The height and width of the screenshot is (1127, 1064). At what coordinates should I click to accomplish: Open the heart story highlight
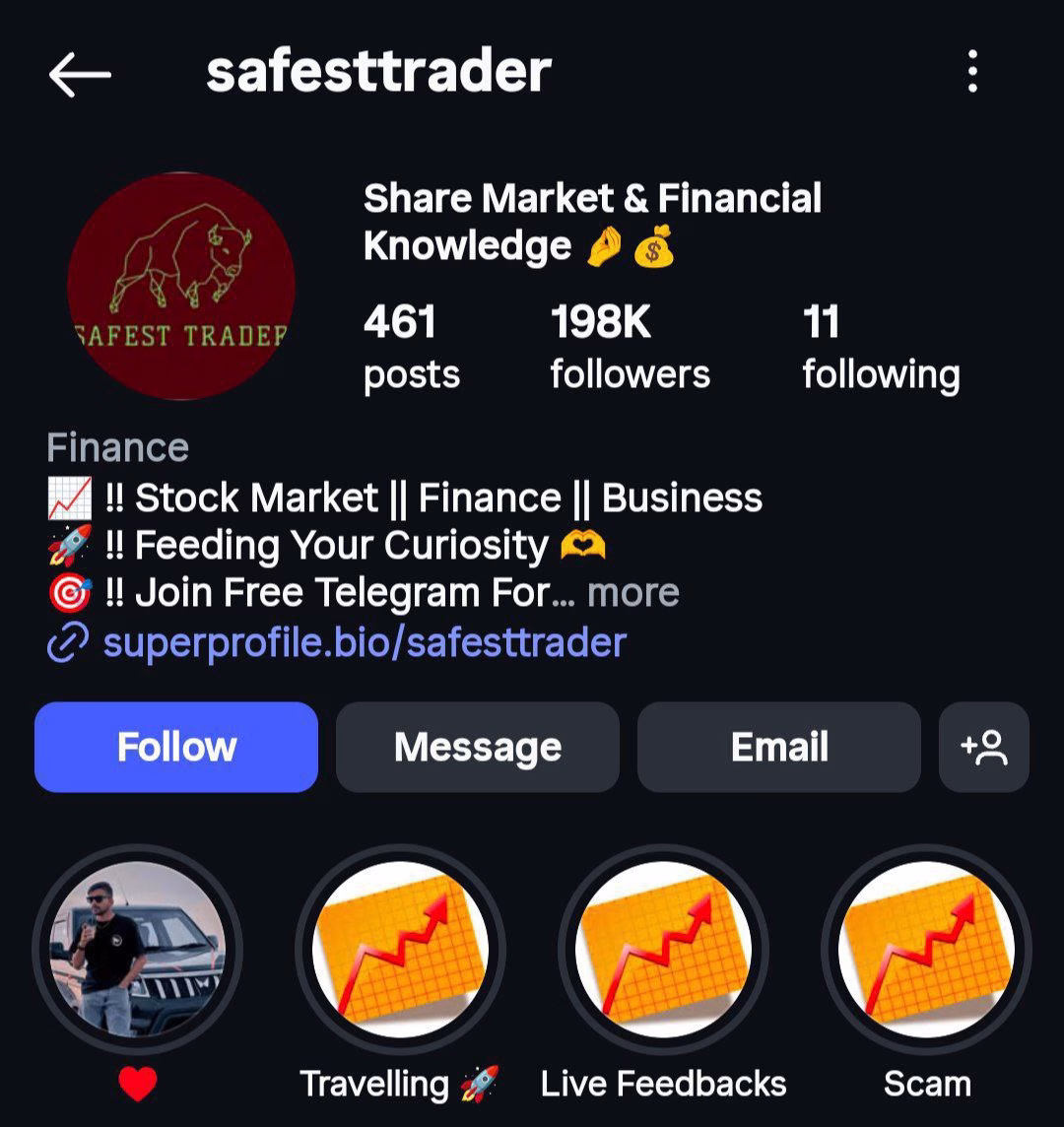137,950
